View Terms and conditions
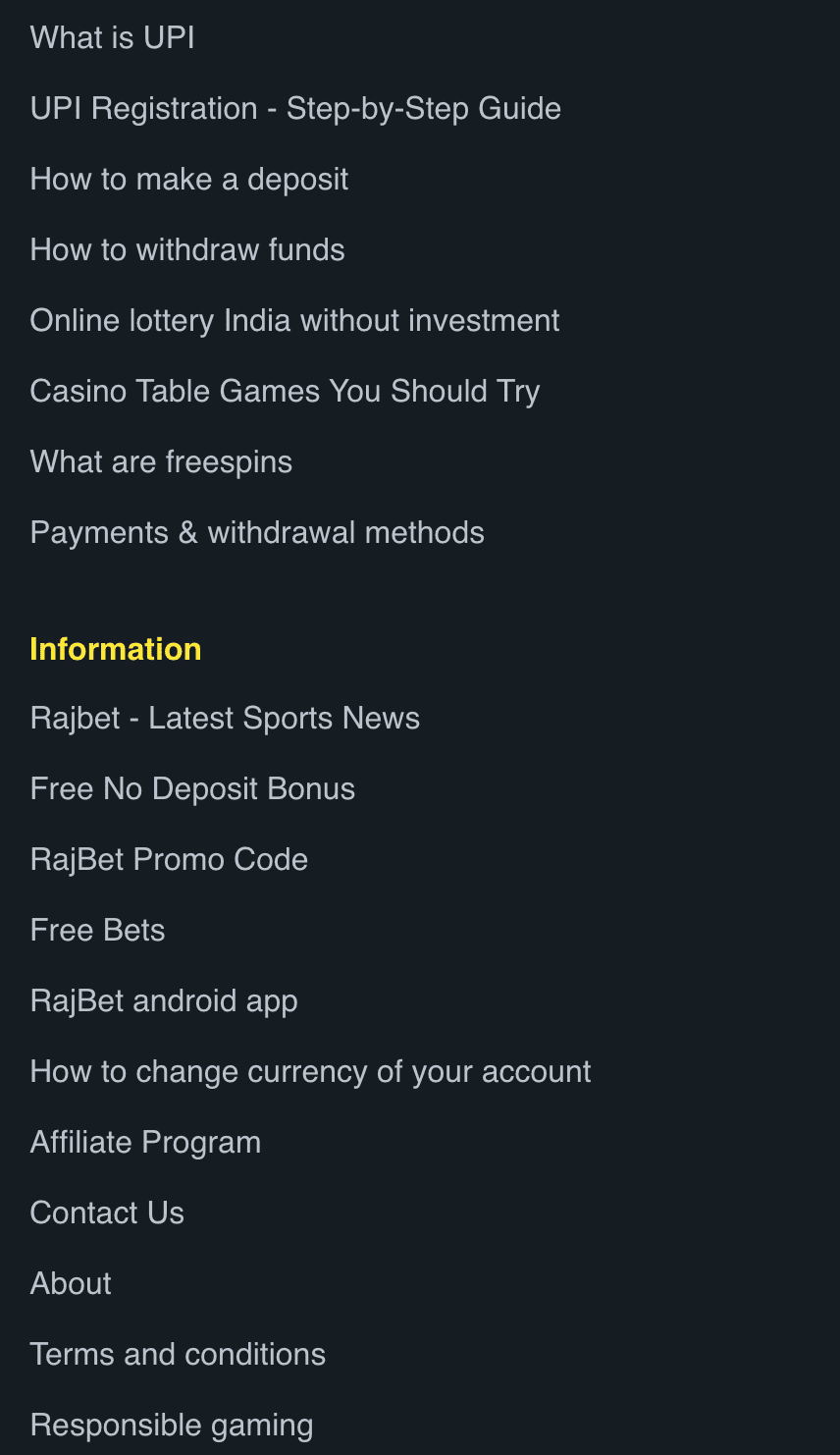This screenshot has width=840, height=1455. 178,1355
